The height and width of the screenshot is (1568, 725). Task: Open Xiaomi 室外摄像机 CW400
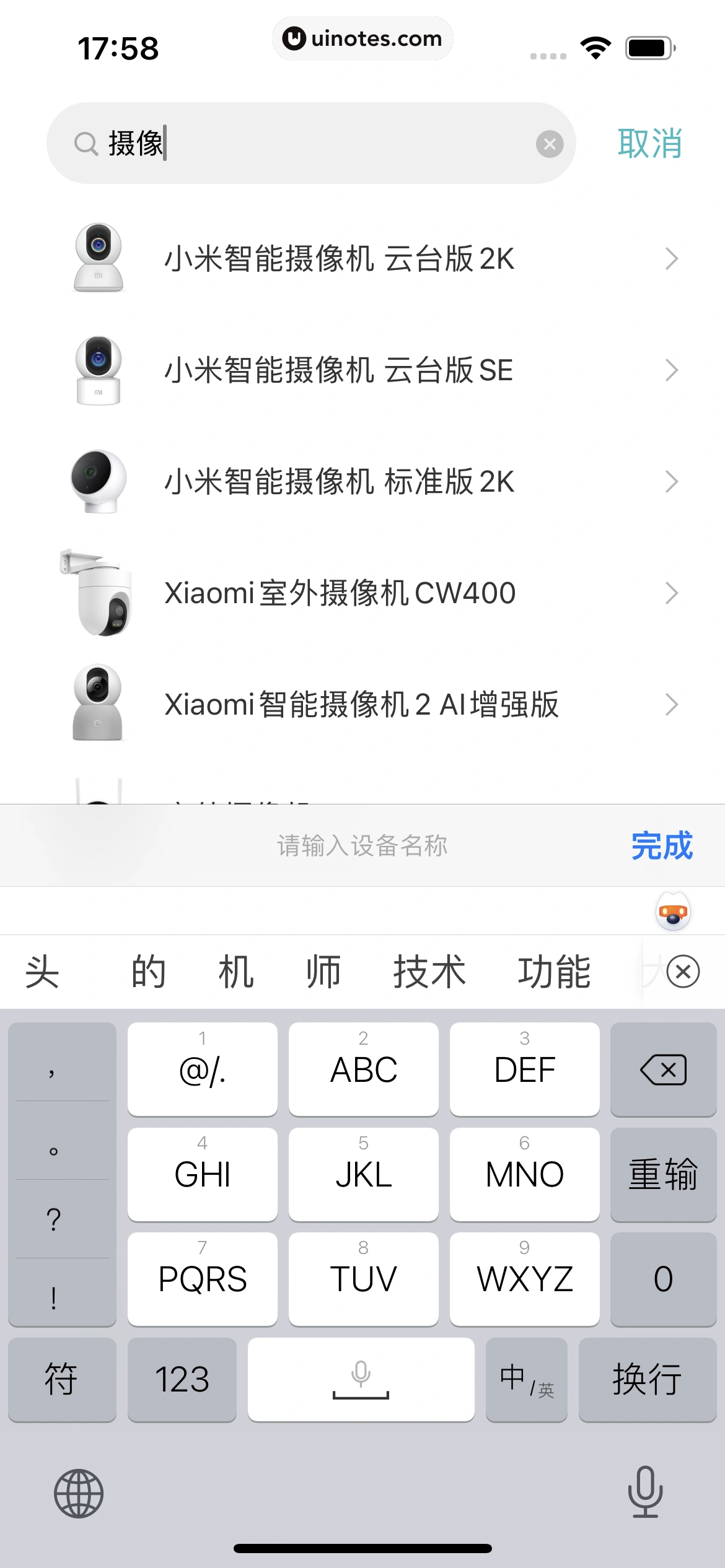click(x=372, y=593)
